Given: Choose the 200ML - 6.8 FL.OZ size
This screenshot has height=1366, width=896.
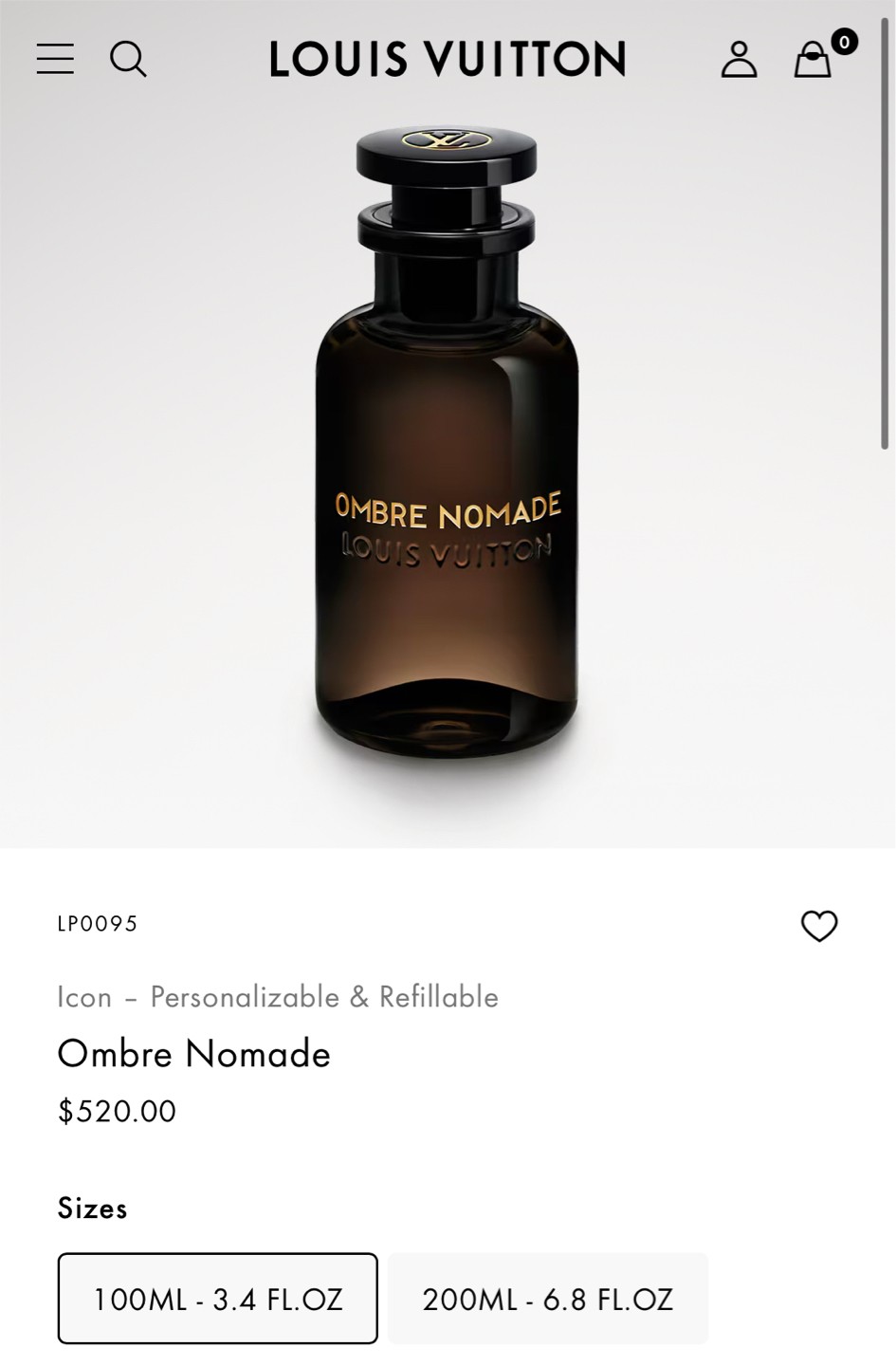Looking at the screenshot, I should pos(548,1299).
